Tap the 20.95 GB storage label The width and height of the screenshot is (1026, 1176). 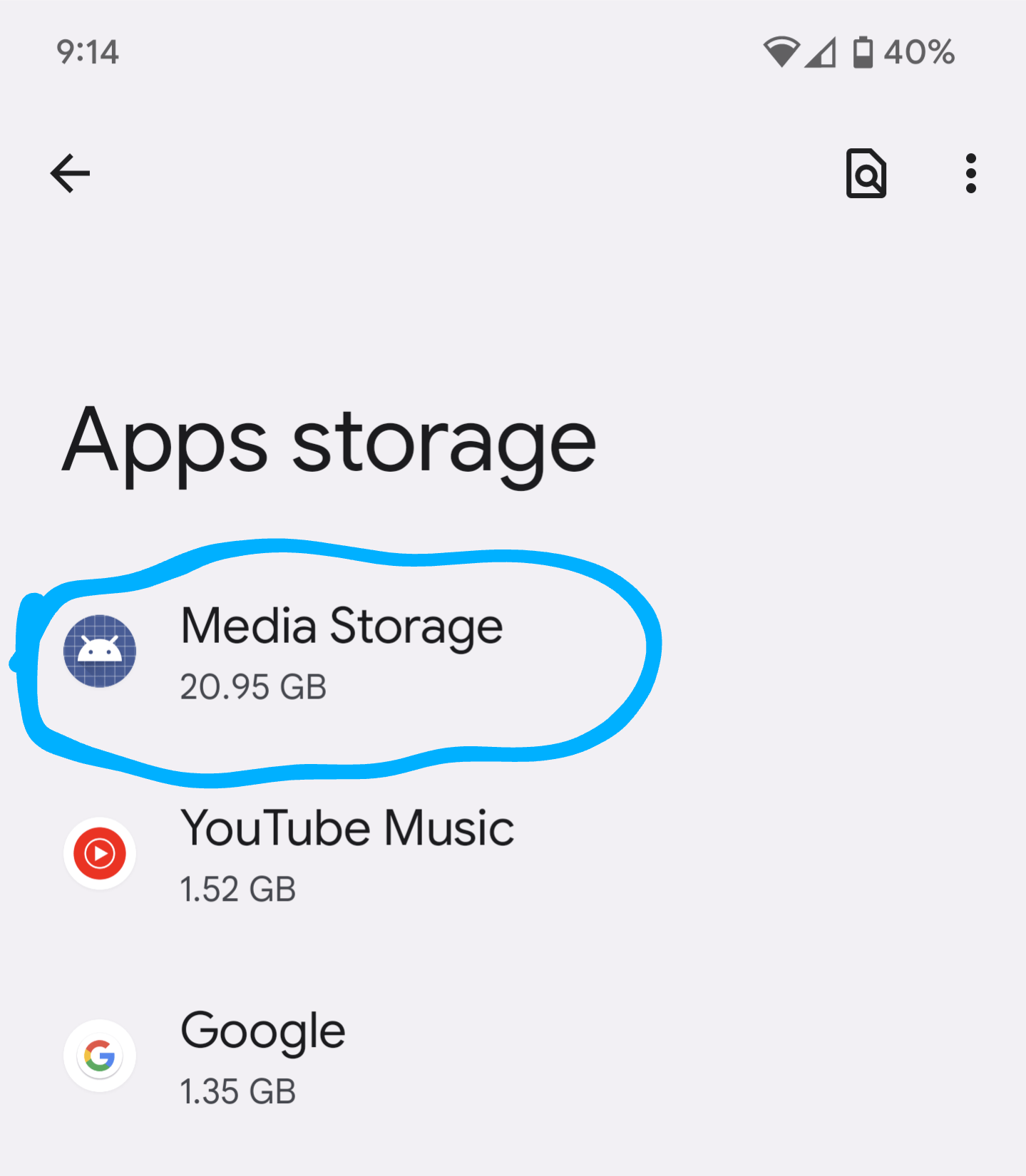tap(253, 686)
